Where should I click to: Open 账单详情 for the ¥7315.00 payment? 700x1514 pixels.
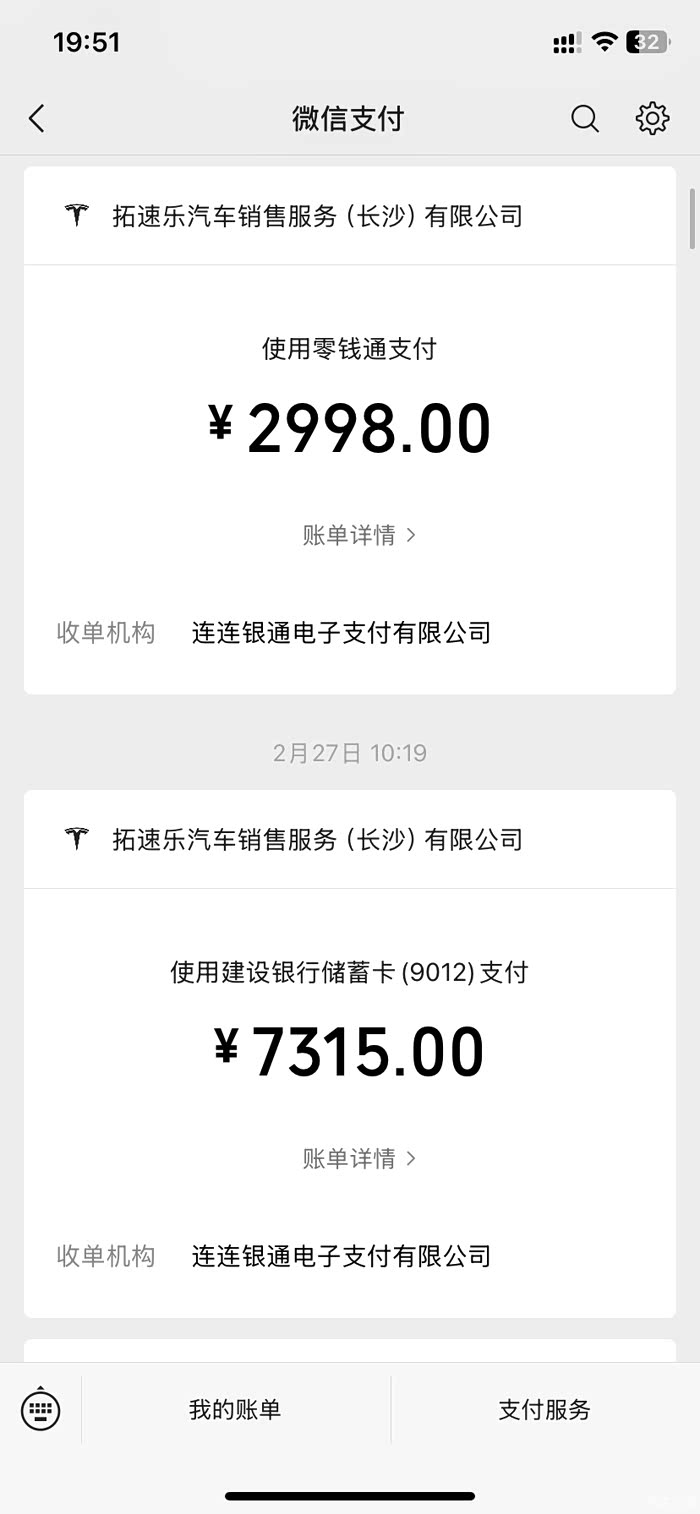pos(359,1158)
